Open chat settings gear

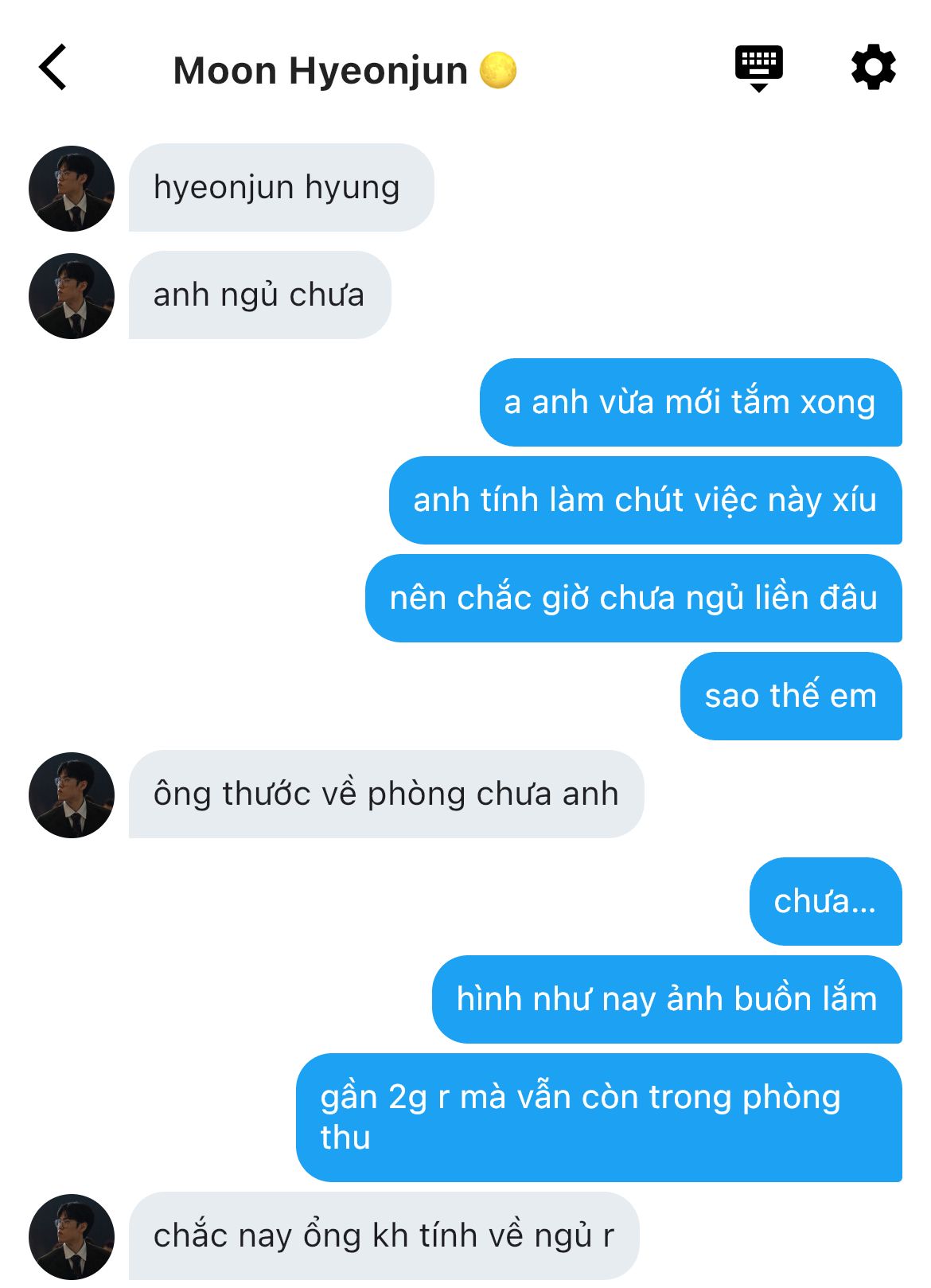pos(873,68)
